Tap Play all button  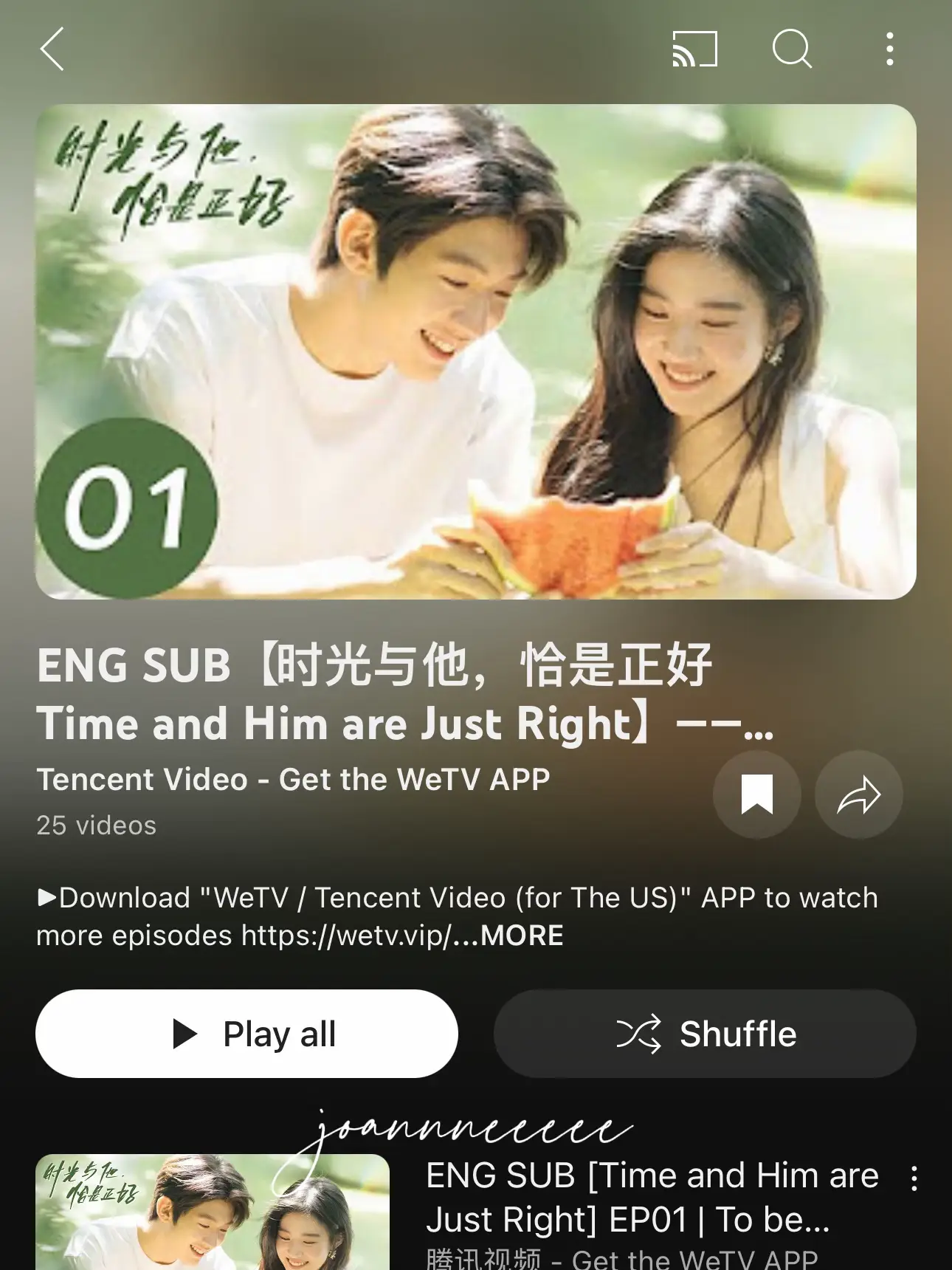pyautogui.click(x=246, y=1034)
